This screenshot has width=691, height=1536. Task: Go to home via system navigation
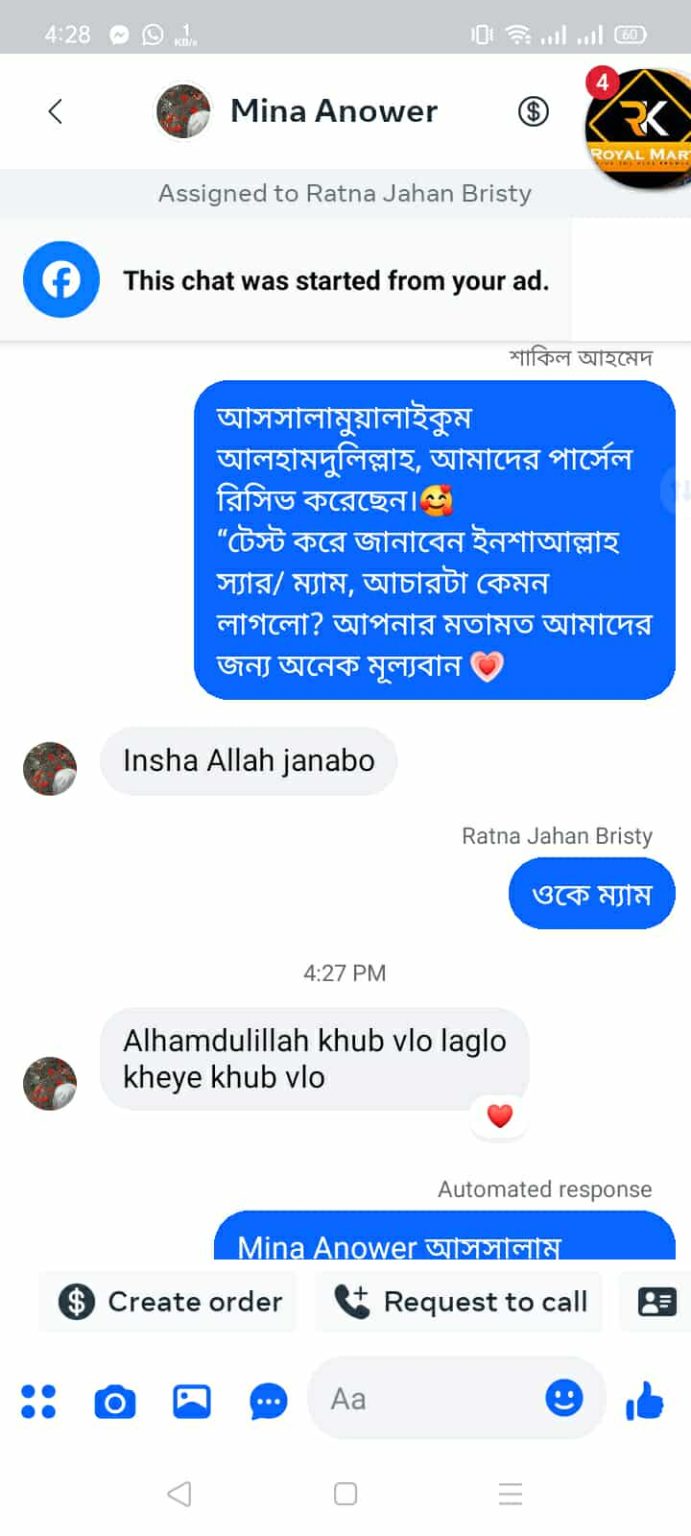tap(345, 1494)
